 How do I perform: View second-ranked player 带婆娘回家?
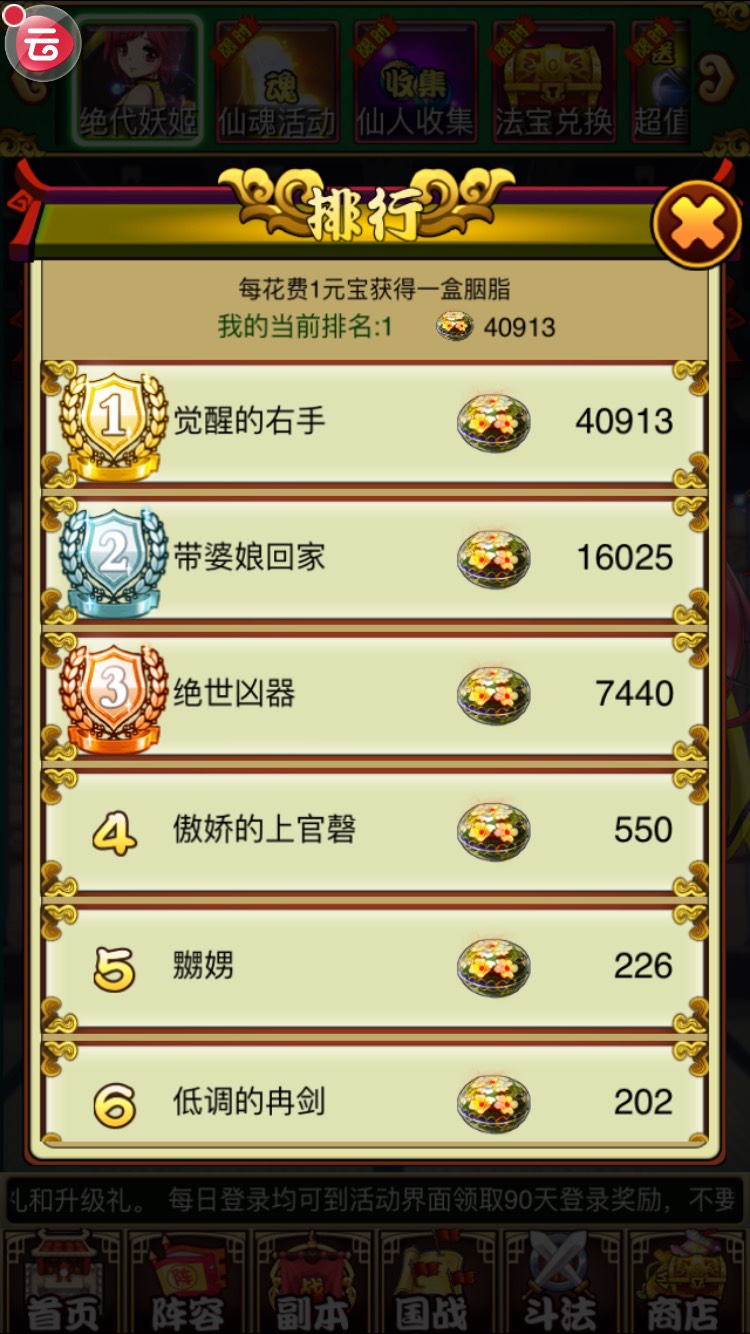(375, 558)
